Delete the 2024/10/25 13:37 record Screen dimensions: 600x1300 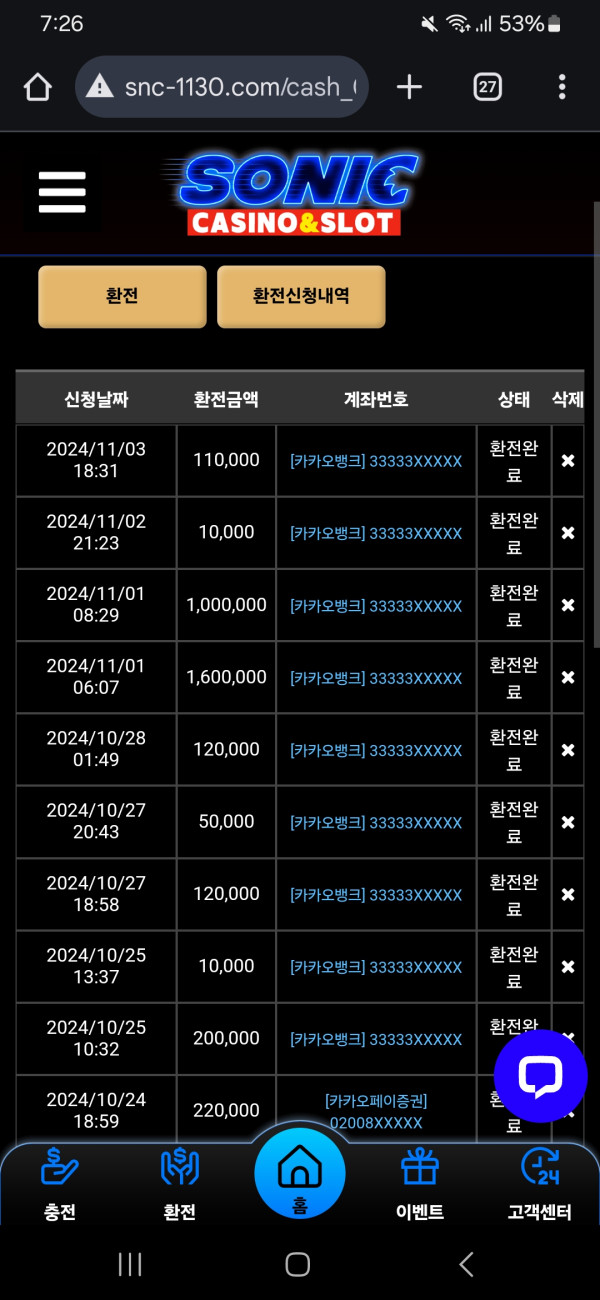[568, 967]
